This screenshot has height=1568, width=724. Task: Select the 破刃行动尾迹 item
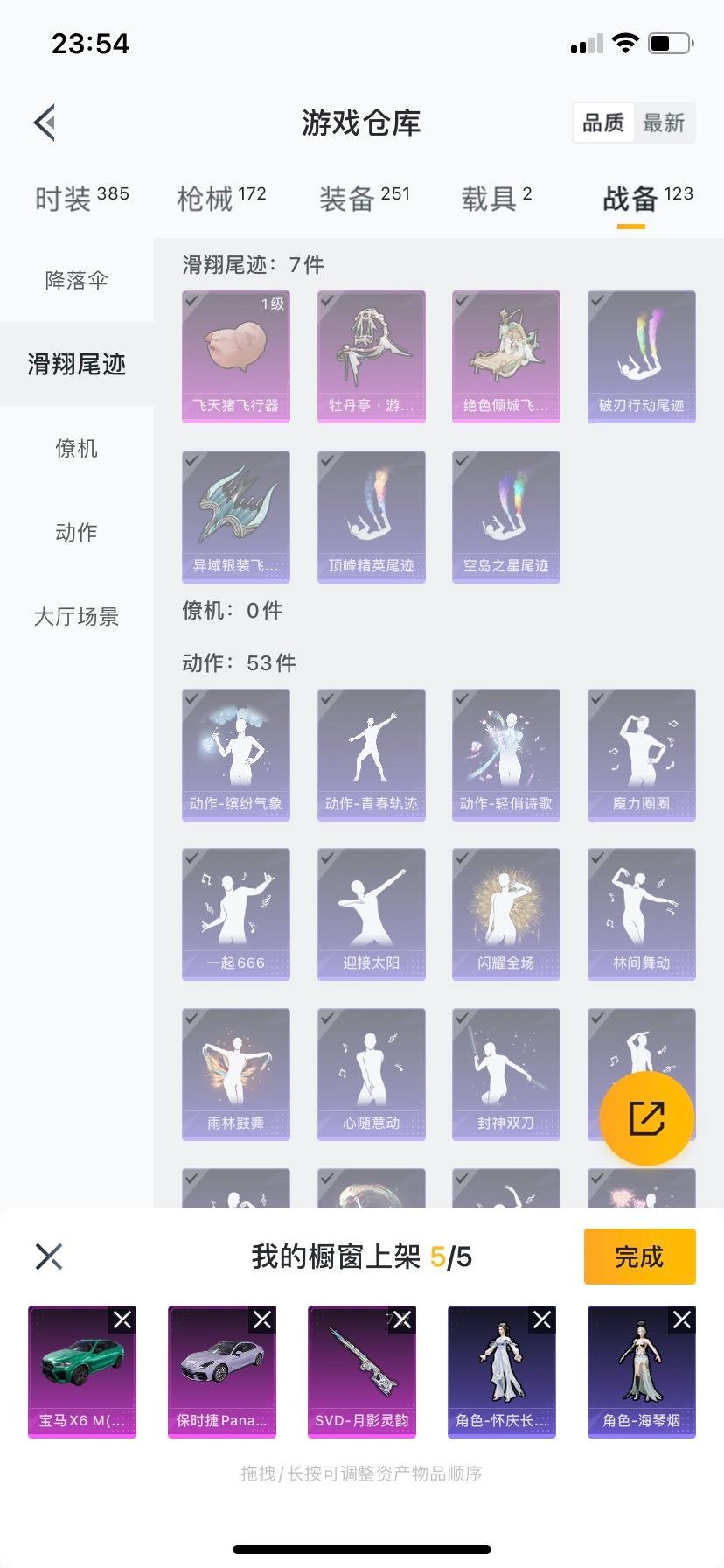tap(641, 356)
